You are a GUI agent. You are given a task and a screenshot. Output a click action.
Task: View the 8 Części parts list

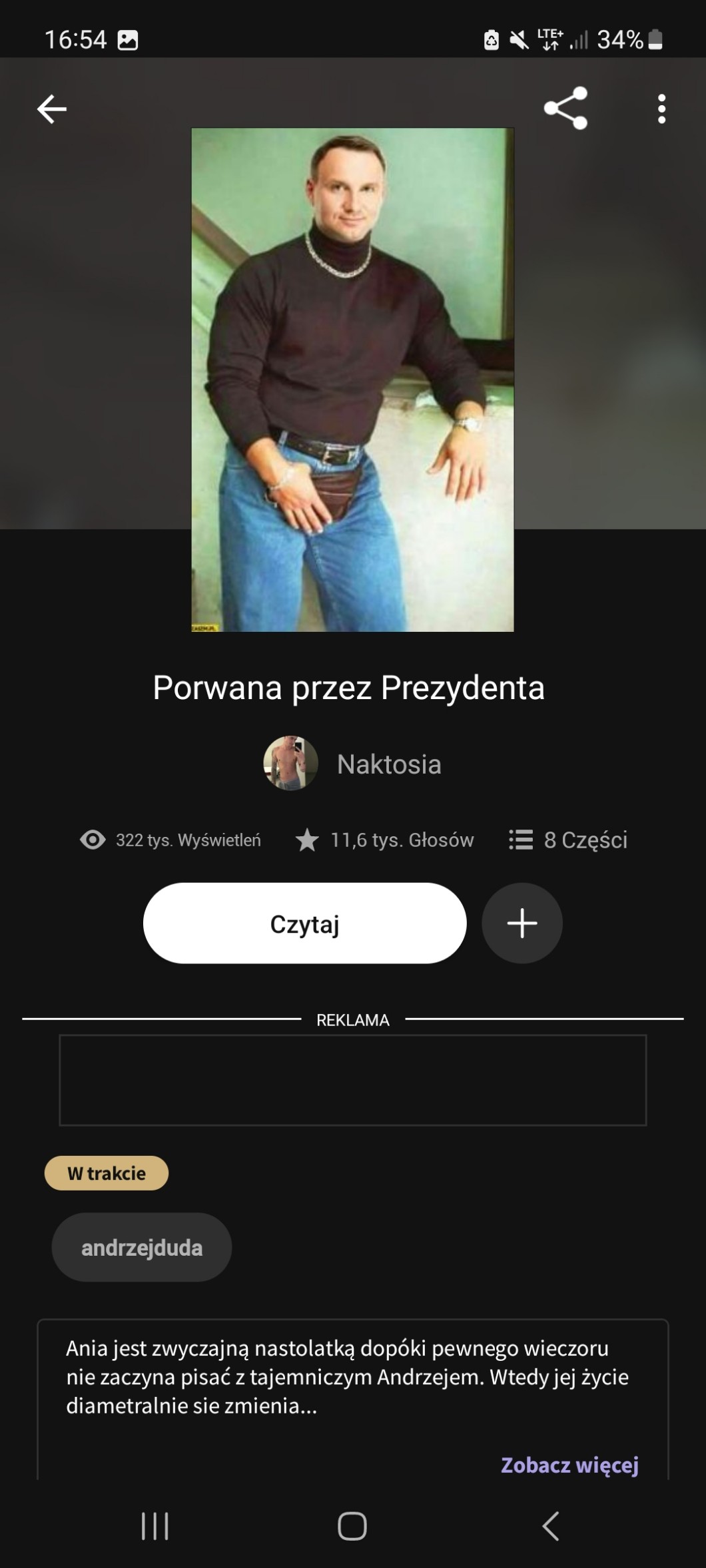[568, 840]
